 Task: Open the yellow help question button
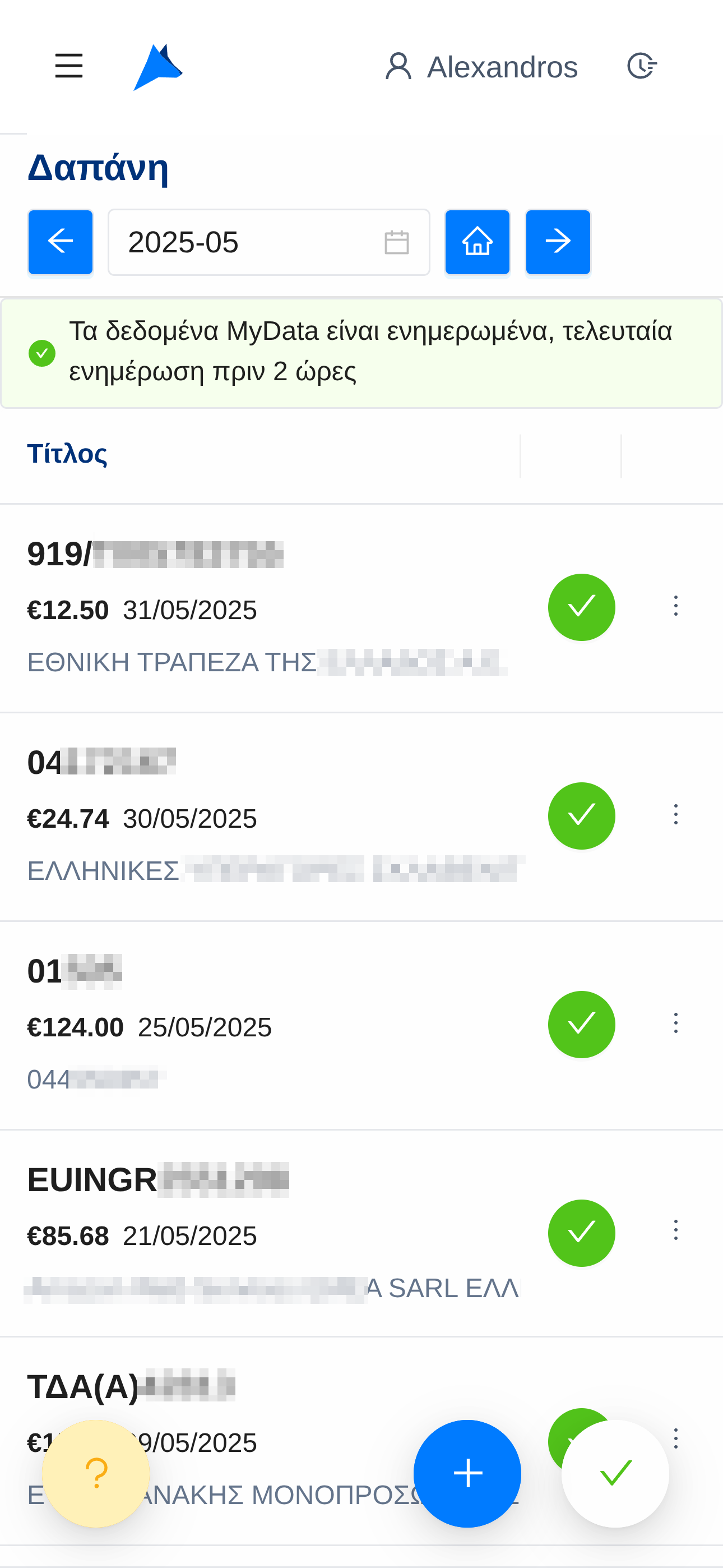96,1473
